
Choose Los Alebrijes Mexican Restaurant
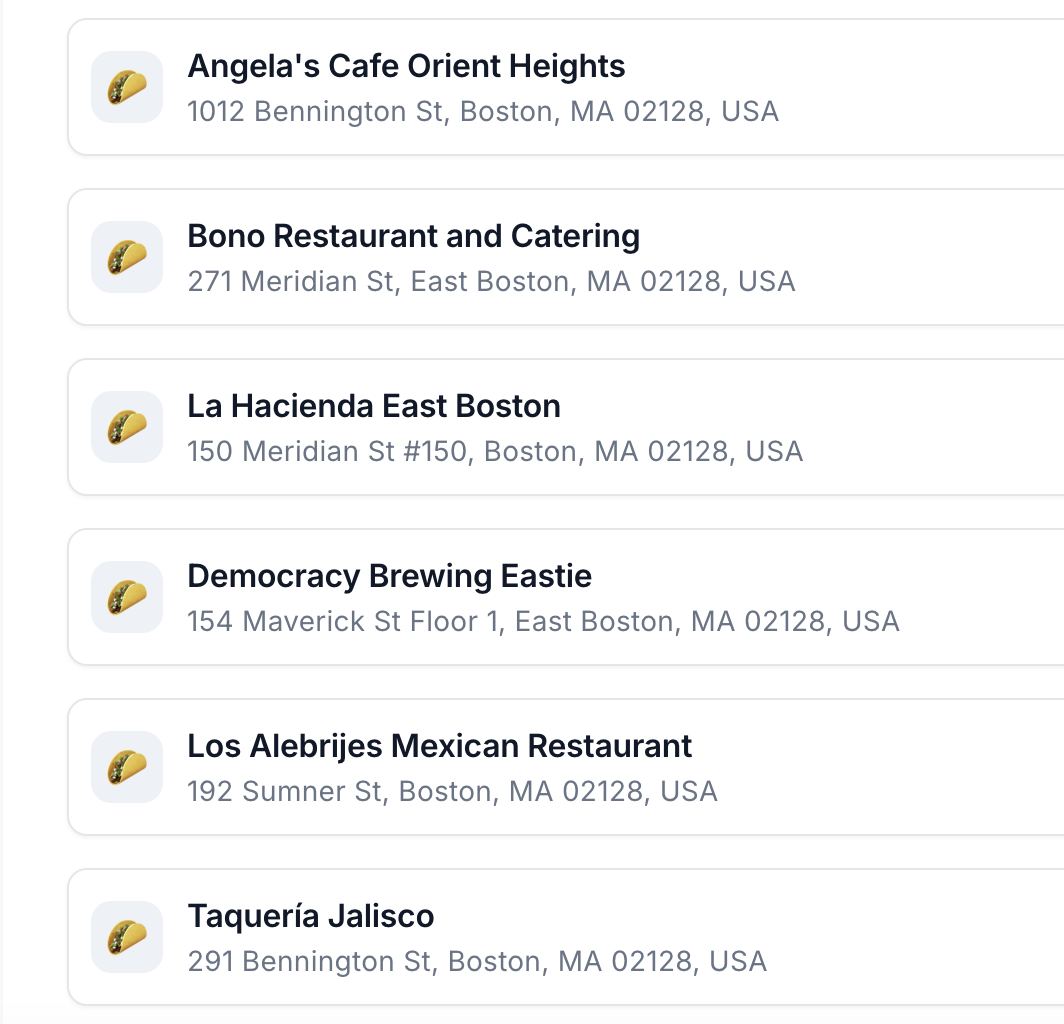[x=439, y=747]
